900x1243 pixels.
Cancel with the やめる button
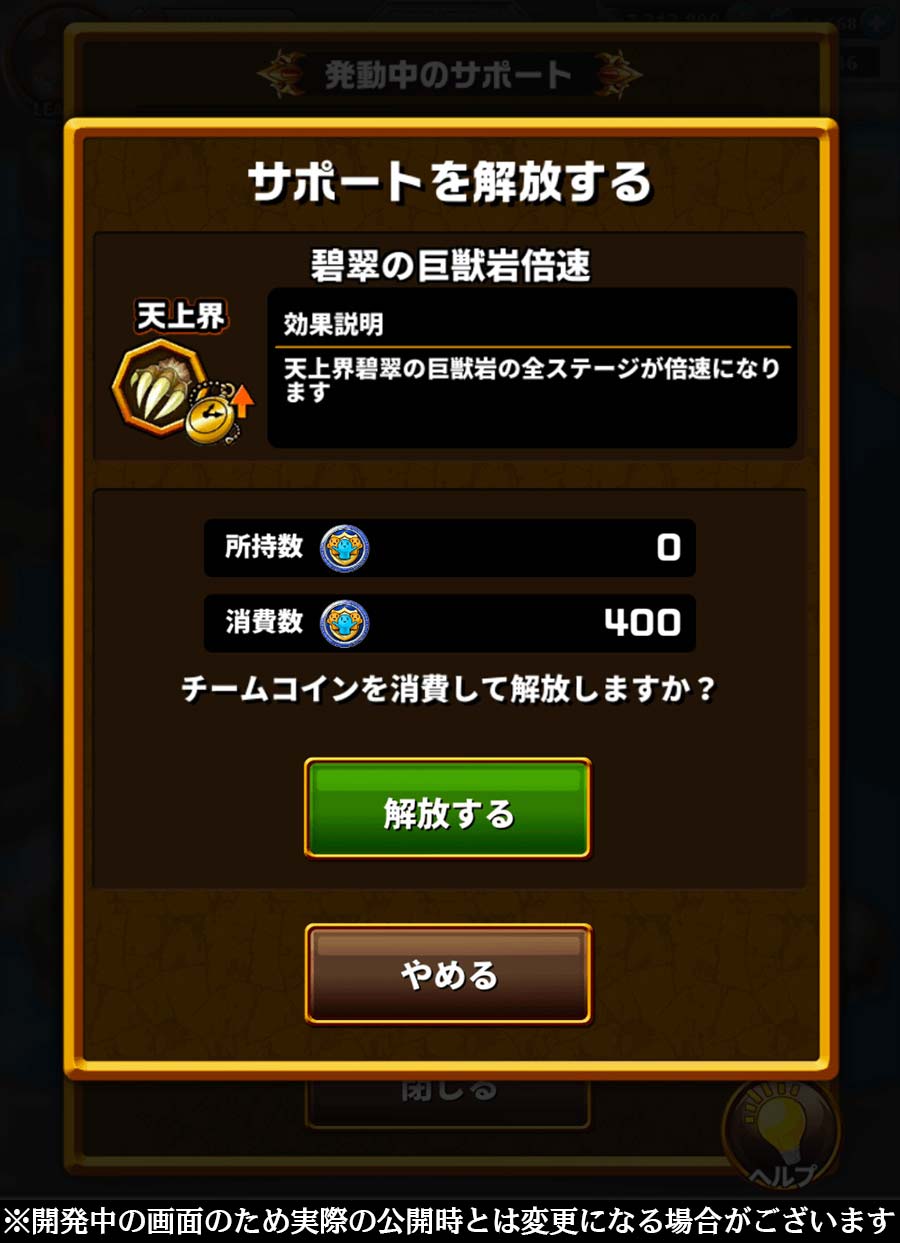click(447, 973)
